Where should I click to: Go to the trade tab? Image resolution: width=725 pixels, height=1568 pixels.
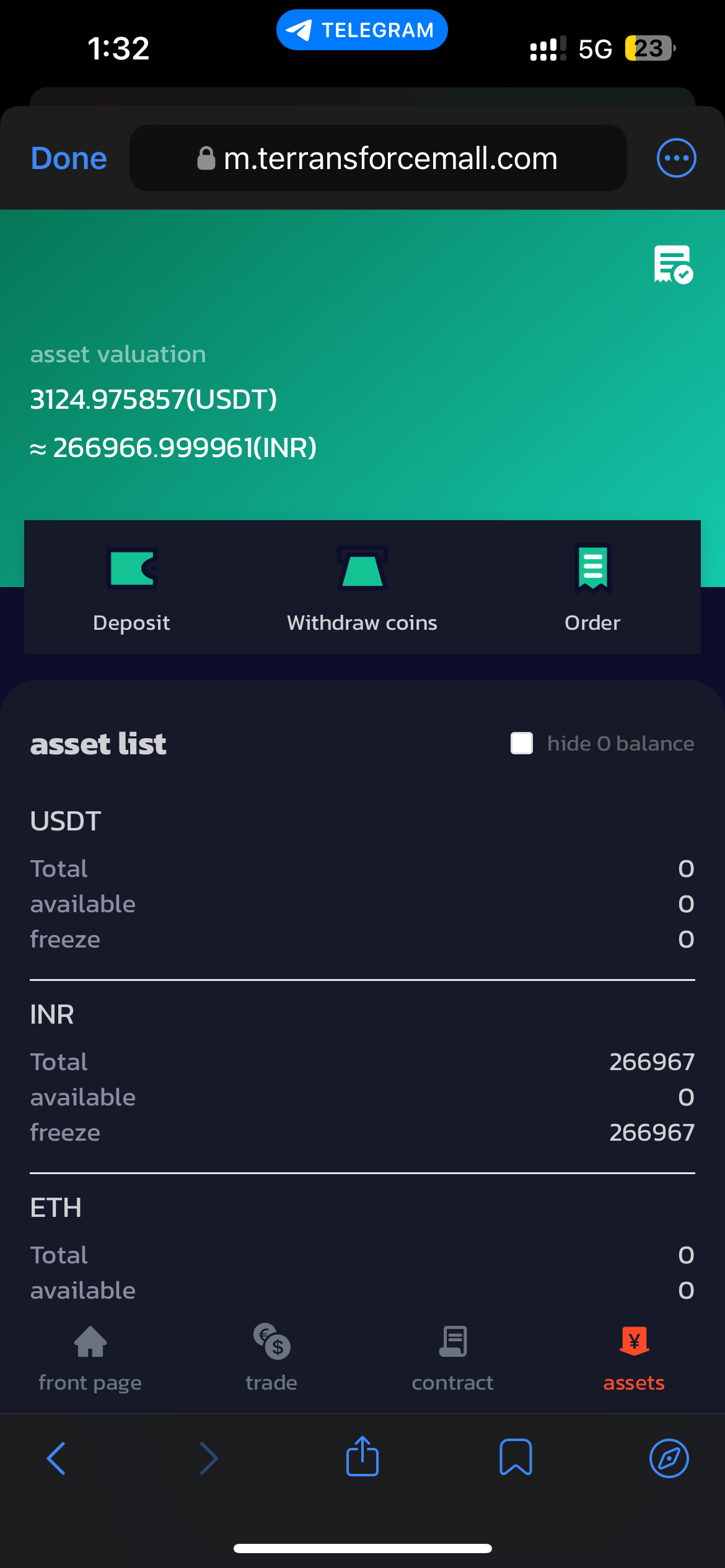coord(271,1357)
